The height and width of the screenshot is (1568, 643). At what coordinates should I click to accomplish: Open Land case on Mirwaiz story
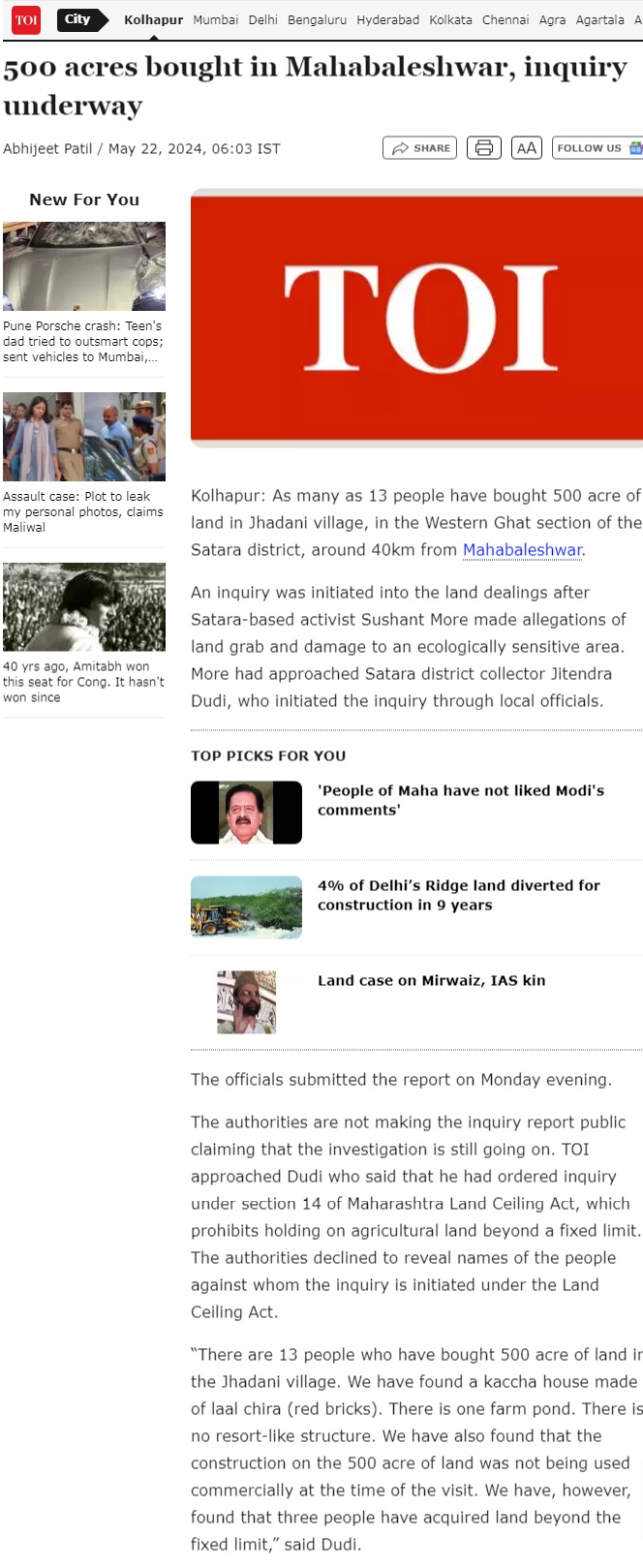pos(431,980)
